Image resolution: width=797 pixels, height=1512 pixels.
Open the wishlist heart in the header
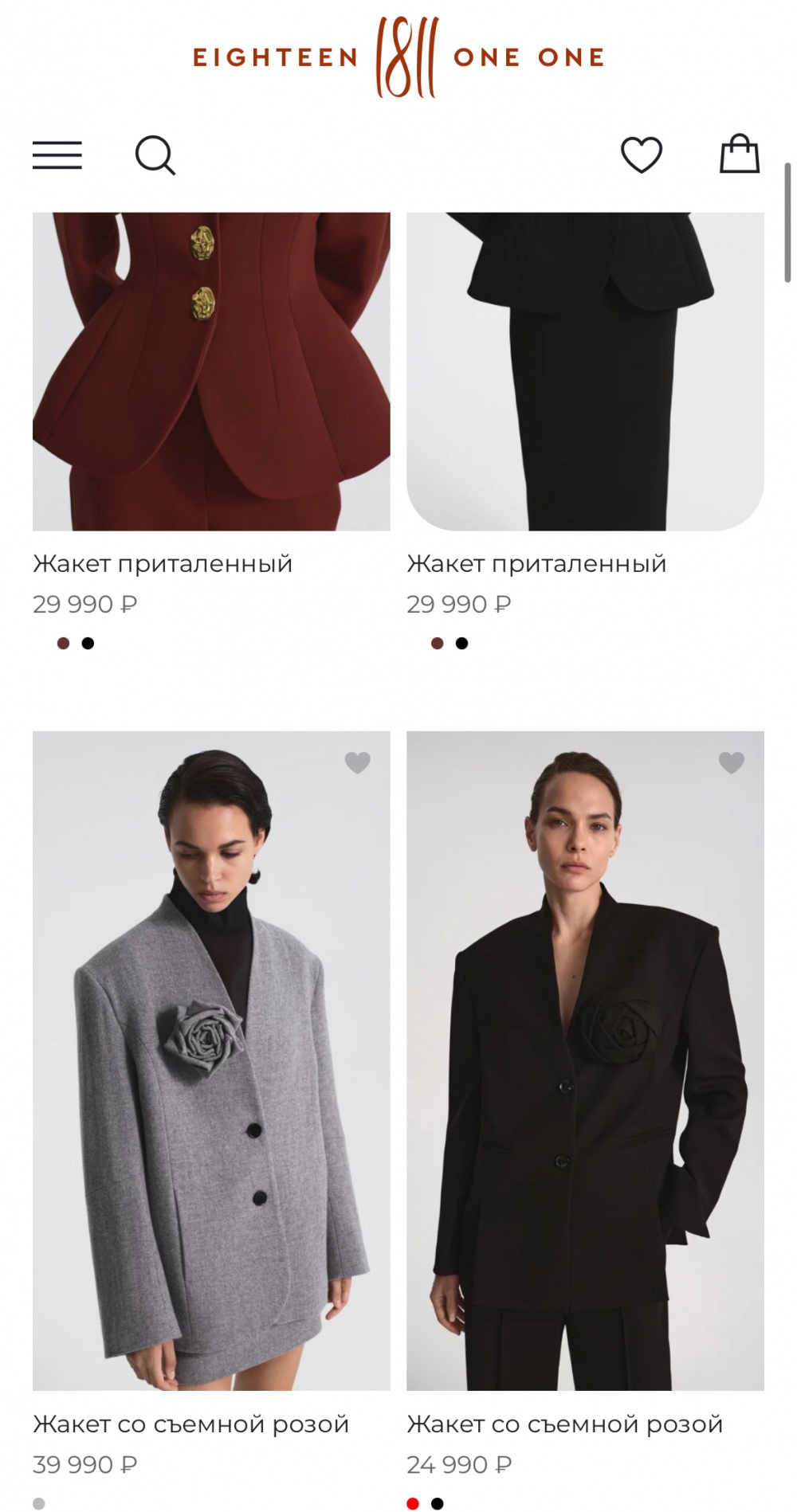click(x=641, y=155)
